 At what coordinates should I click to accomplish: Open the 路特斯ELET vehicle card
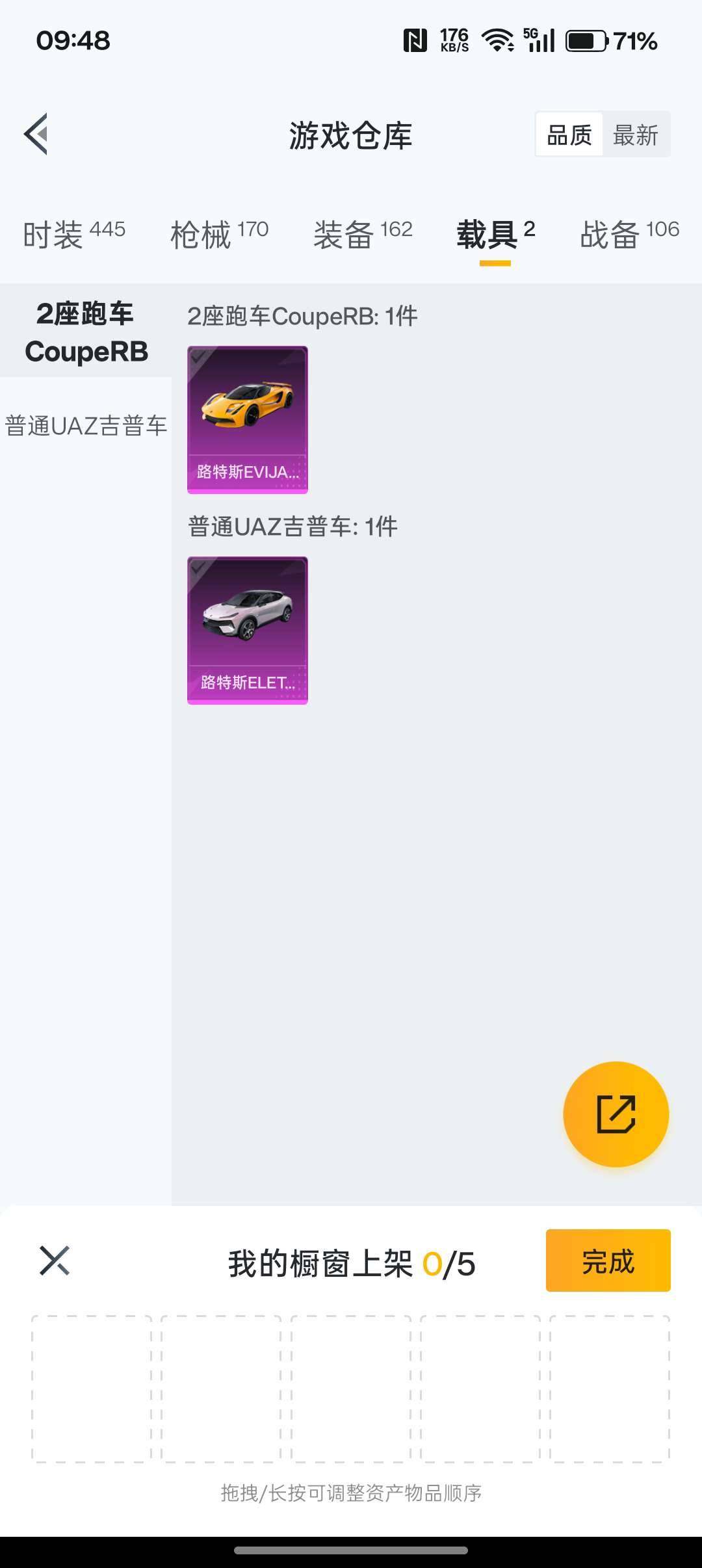tap(247, 631)
